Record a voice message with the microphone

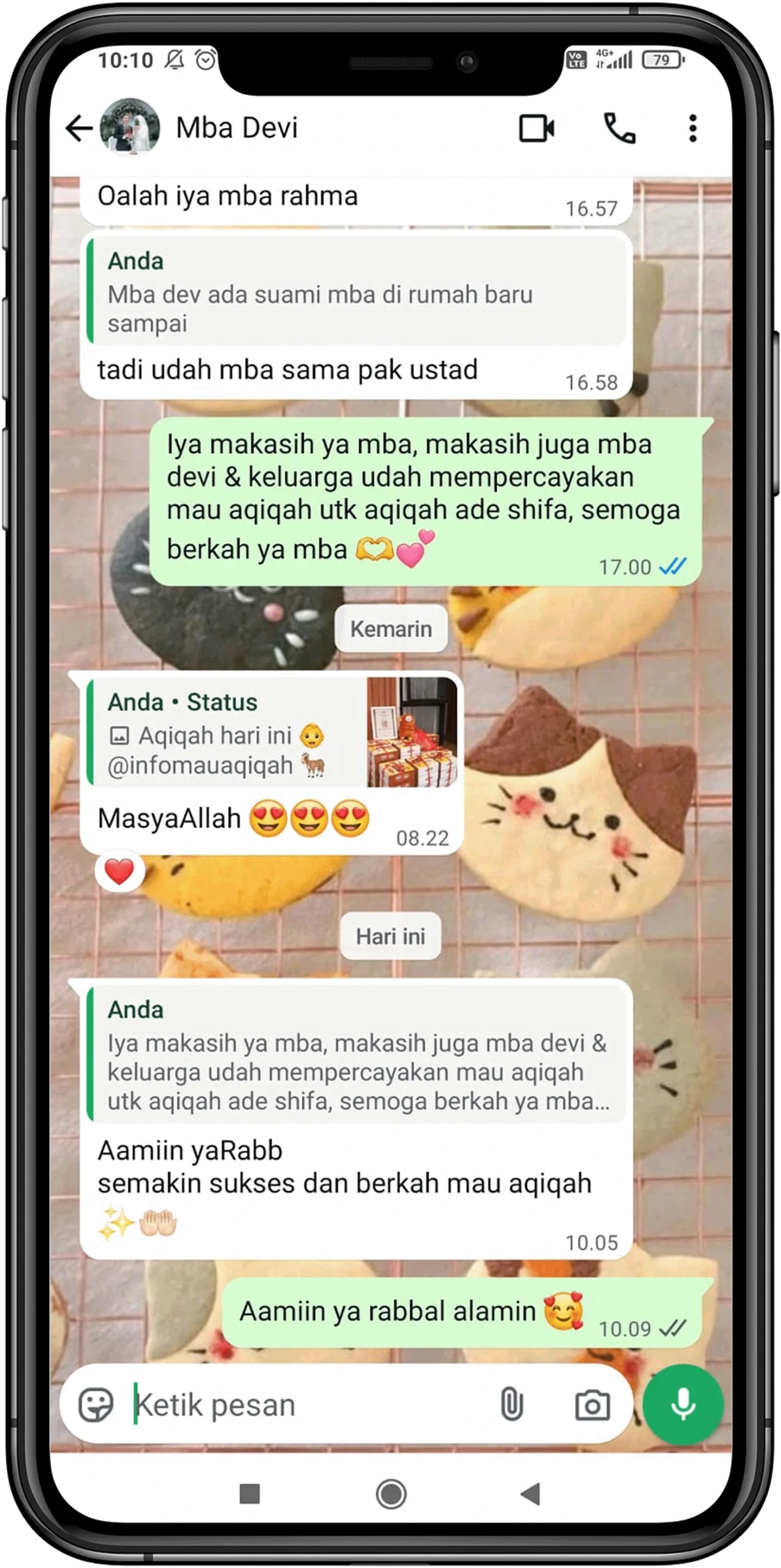[x=682, y=1404]
